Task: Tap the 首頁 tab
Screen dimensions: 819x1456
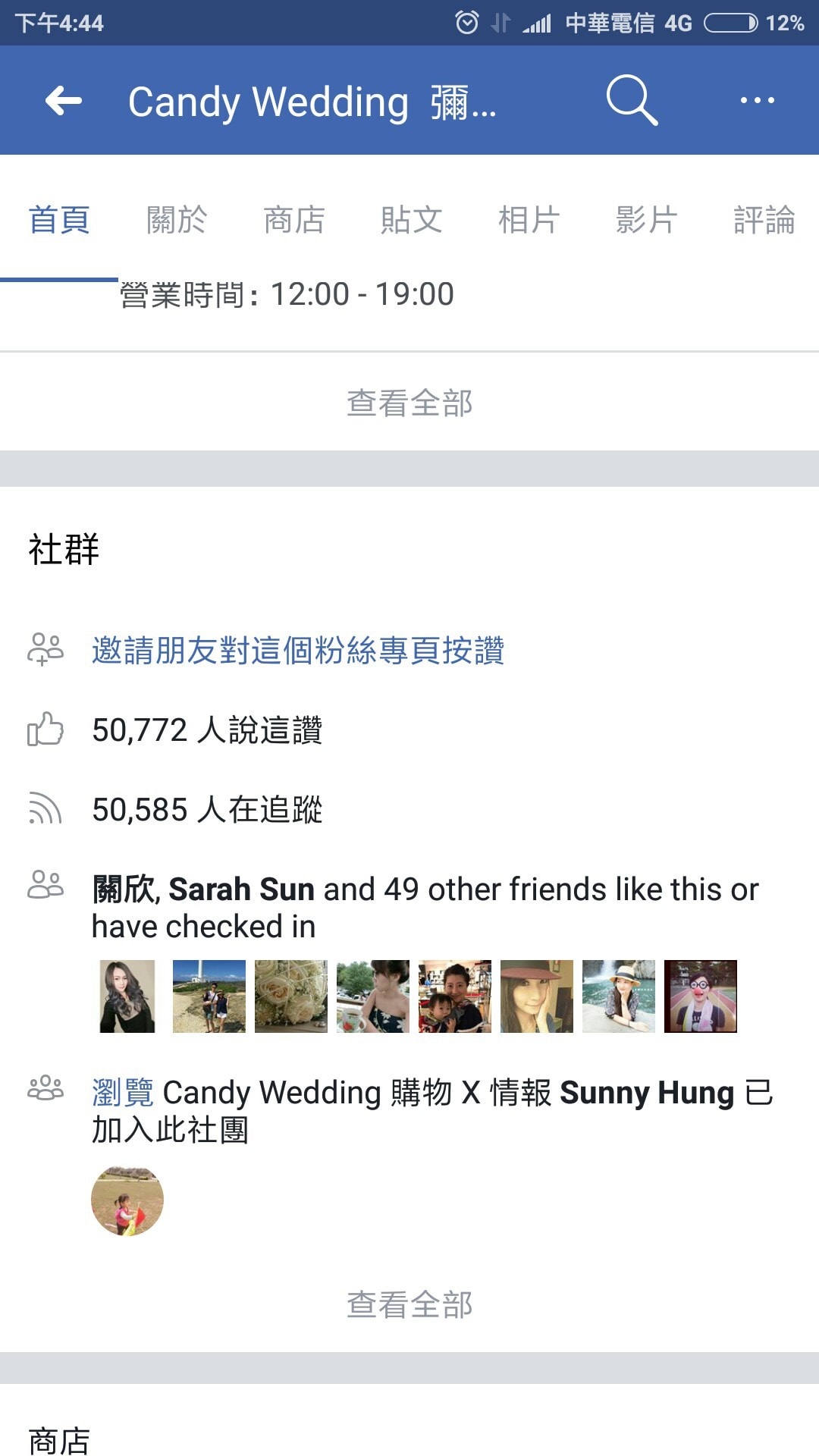Action: [59, 220]
